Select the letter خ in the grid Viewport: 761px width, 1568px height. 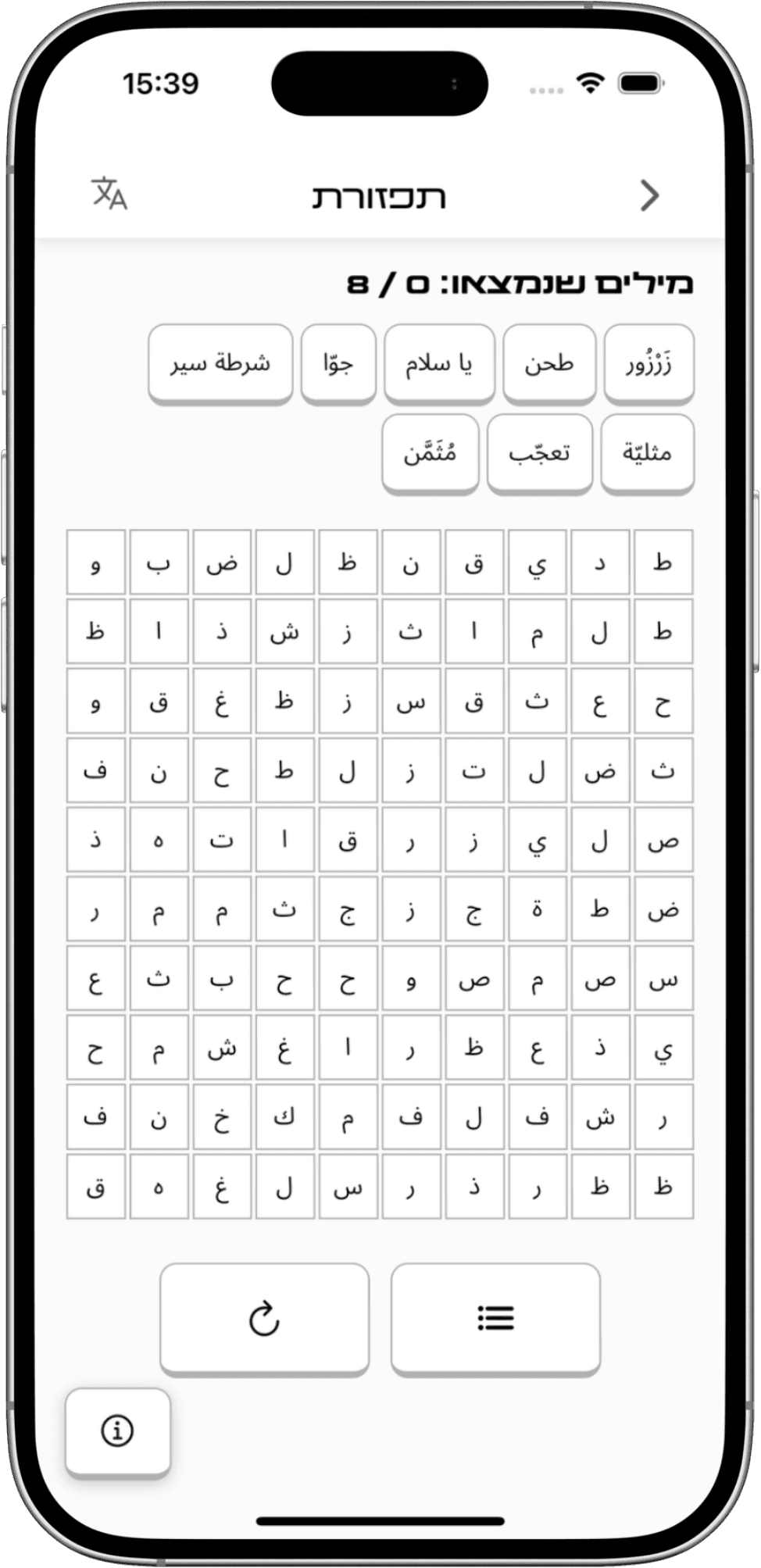pyautogui.click(x=222, y=1117)
